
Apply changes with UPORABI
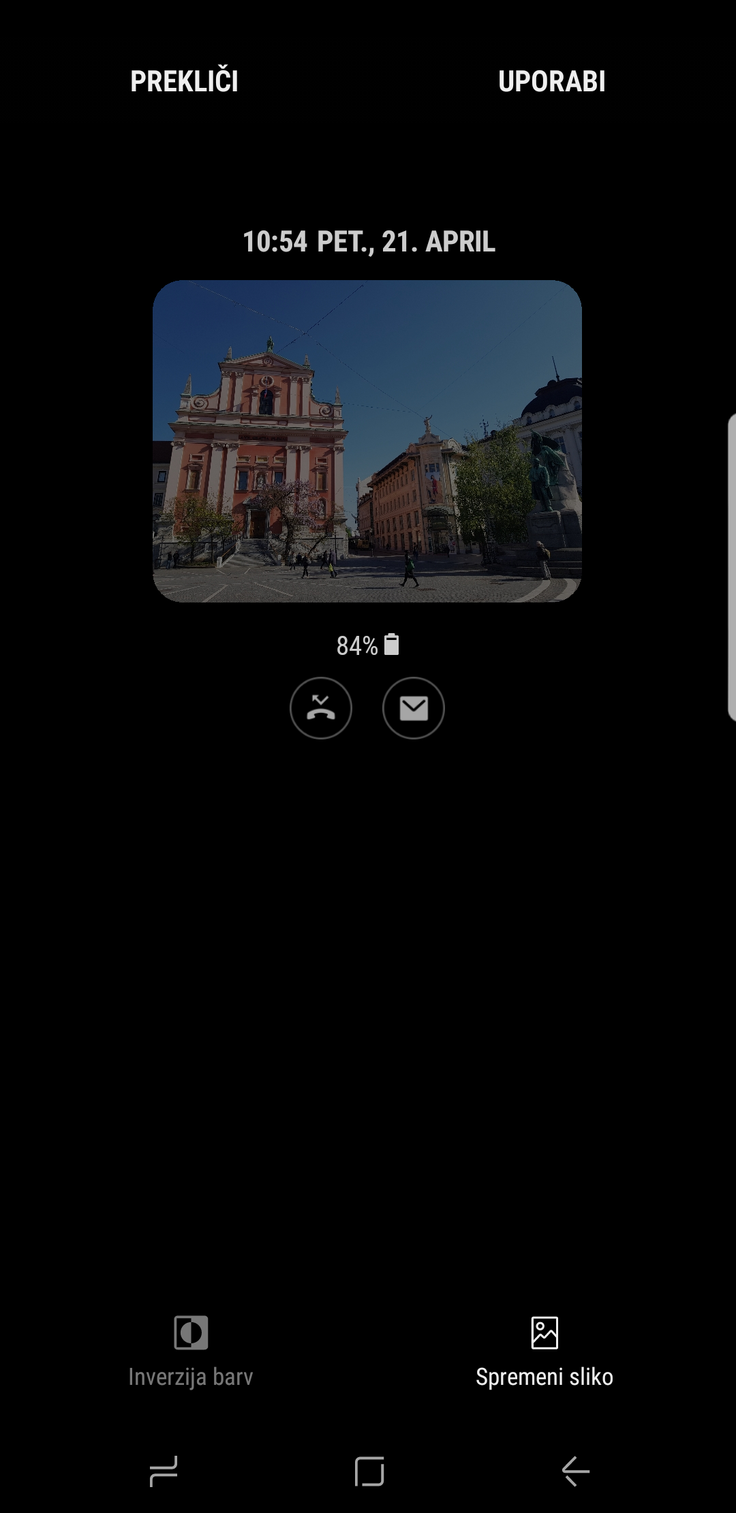(551, 81)
